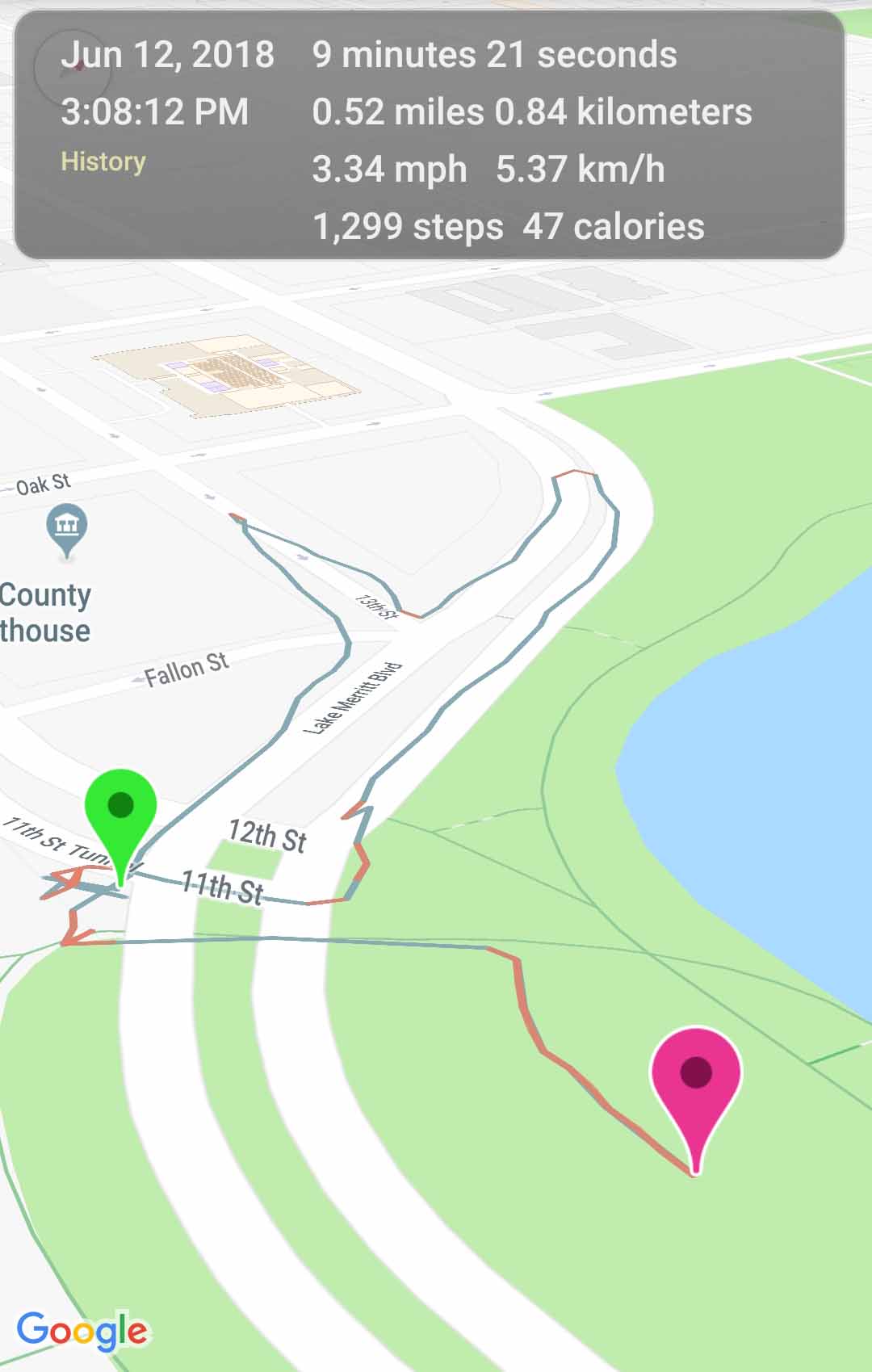Open the History link
The width and height of the screenshot is (872, 1372).
click(x=103, y=162)
